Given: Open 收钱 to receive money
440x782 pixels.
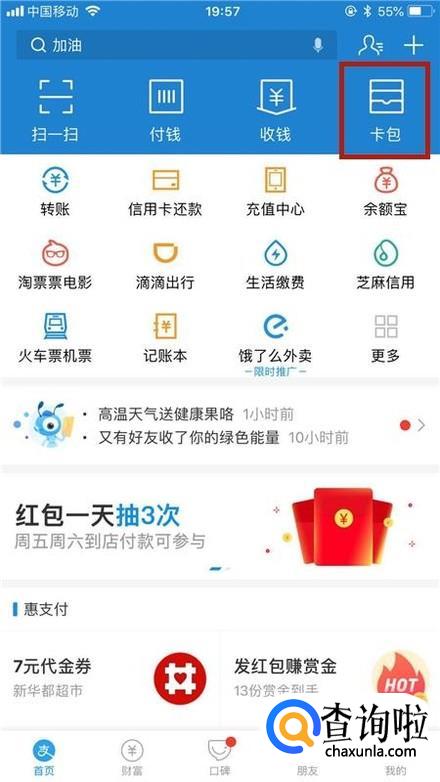Looking at the screenshot, I should point(276,110).
